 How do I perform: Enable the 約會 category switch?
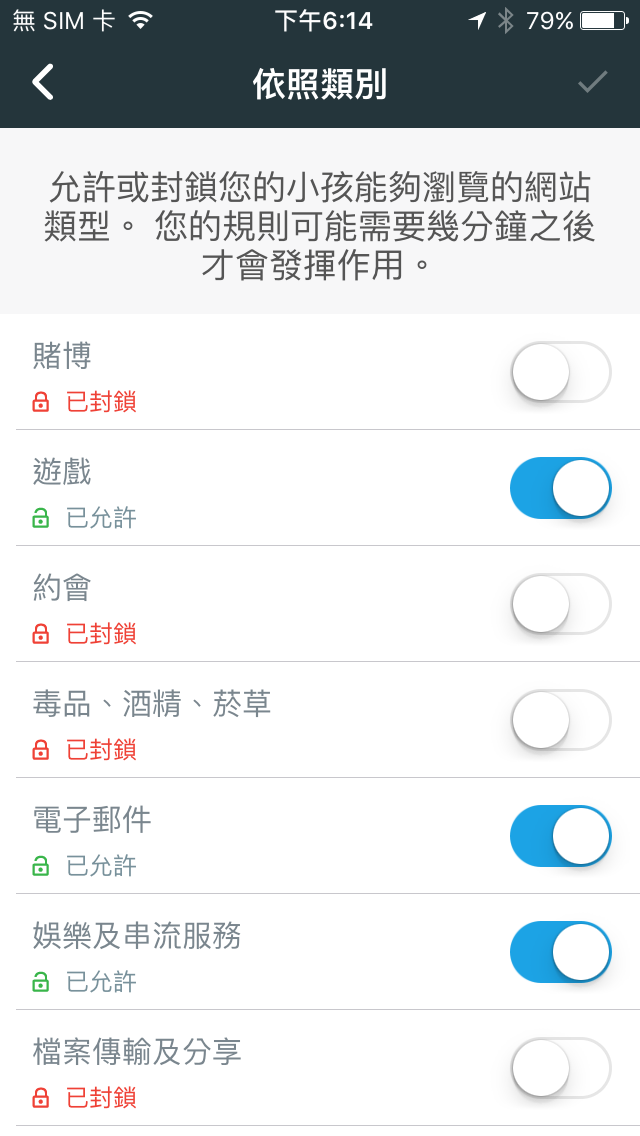(560, 604)
